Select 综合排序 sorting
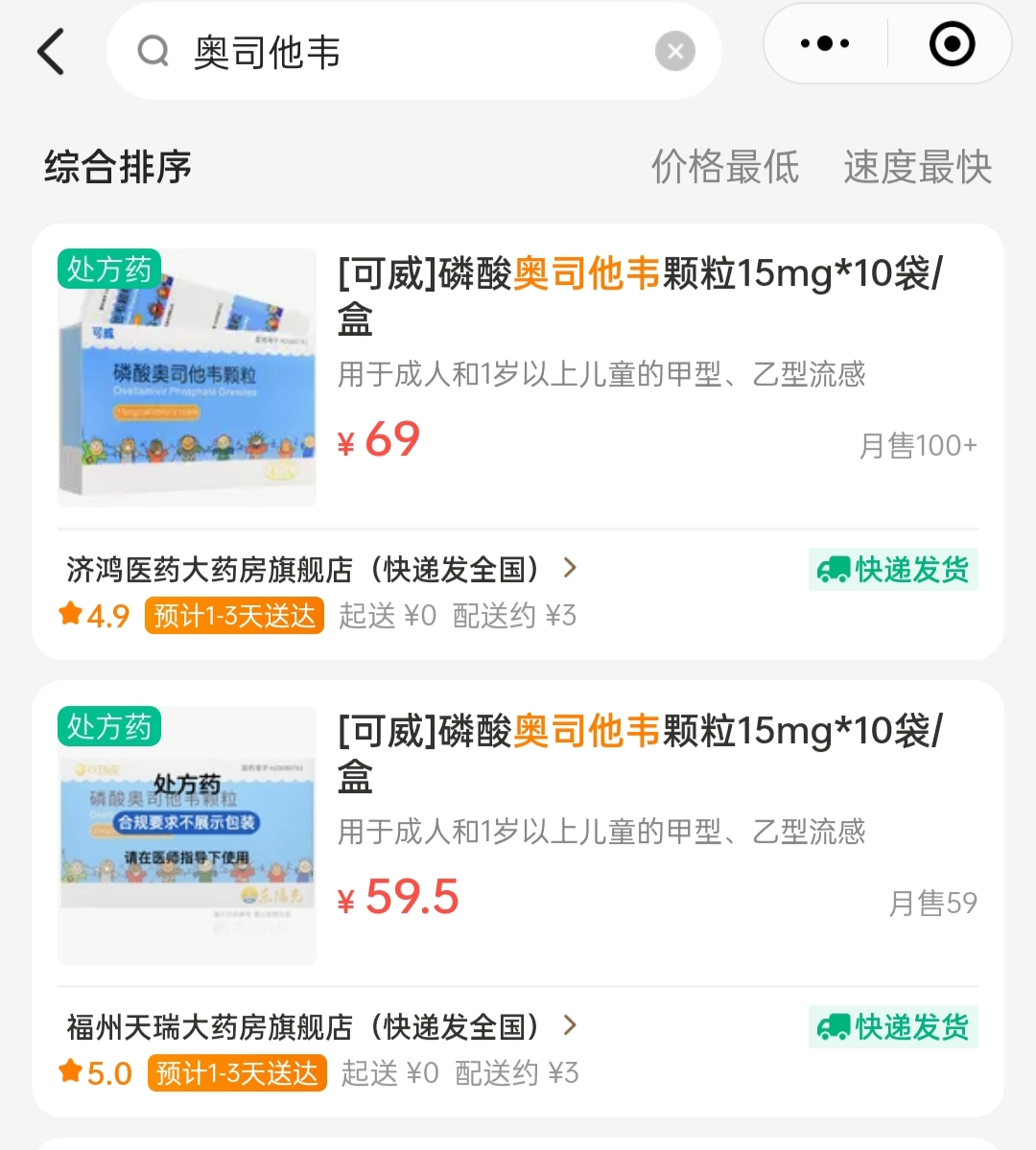This screenshot has width=1036, height=1150. point(118,167)
